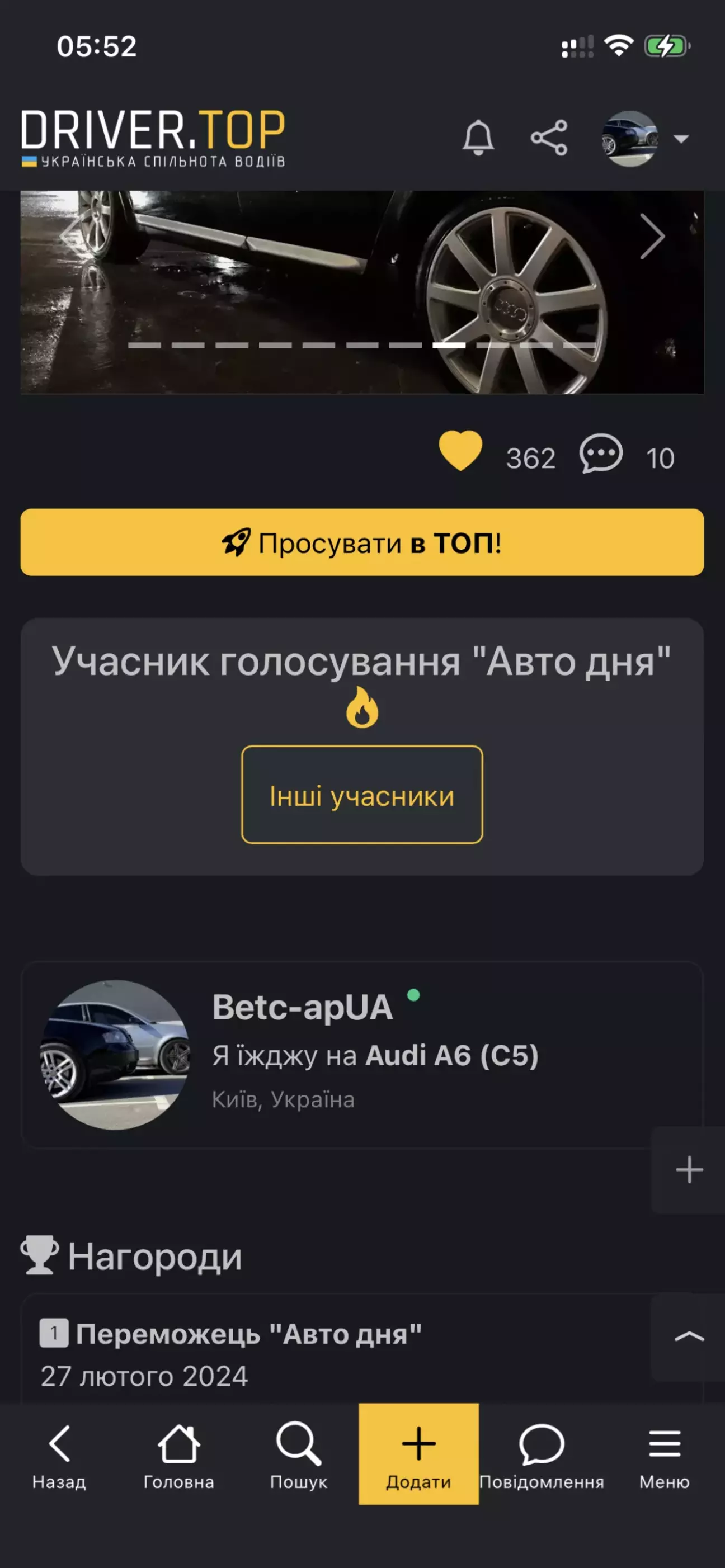Screen dimensions: 725x1568
Task: Open the profile avatar dropdown
Action: (645, 139)
